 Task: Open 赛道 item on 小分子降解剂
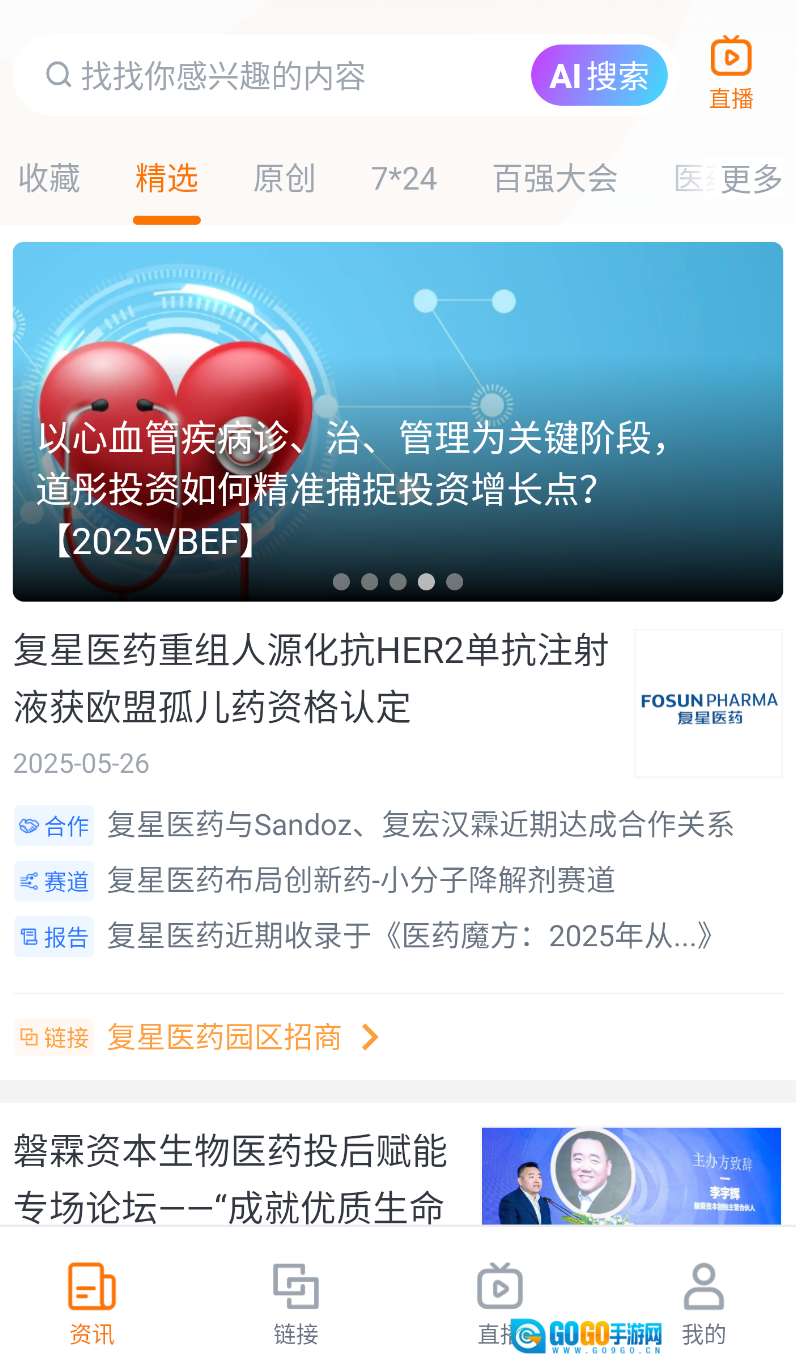coord(360,881)
